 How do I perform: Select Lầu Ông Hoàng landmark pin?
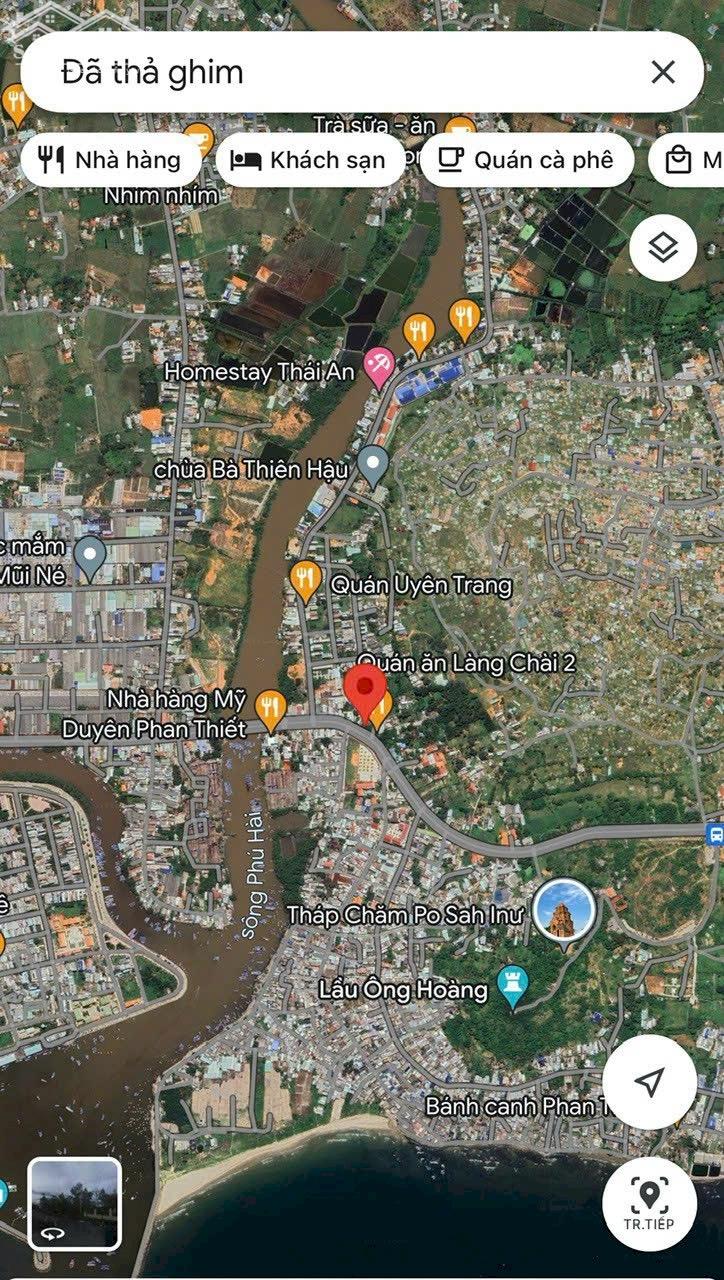(512, 987)
